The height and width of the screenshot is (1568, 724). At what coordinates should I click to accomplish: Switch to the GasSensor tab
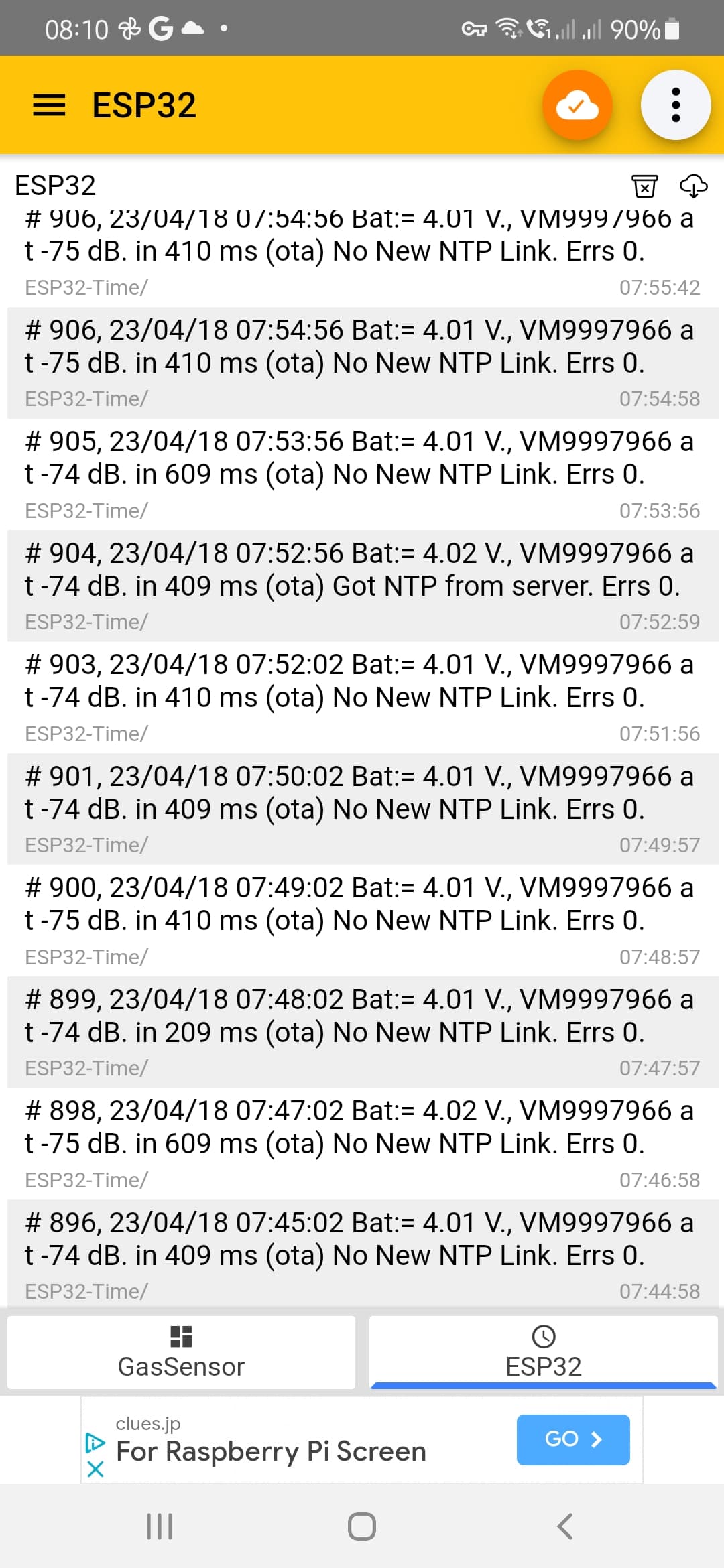point(181,1352)
